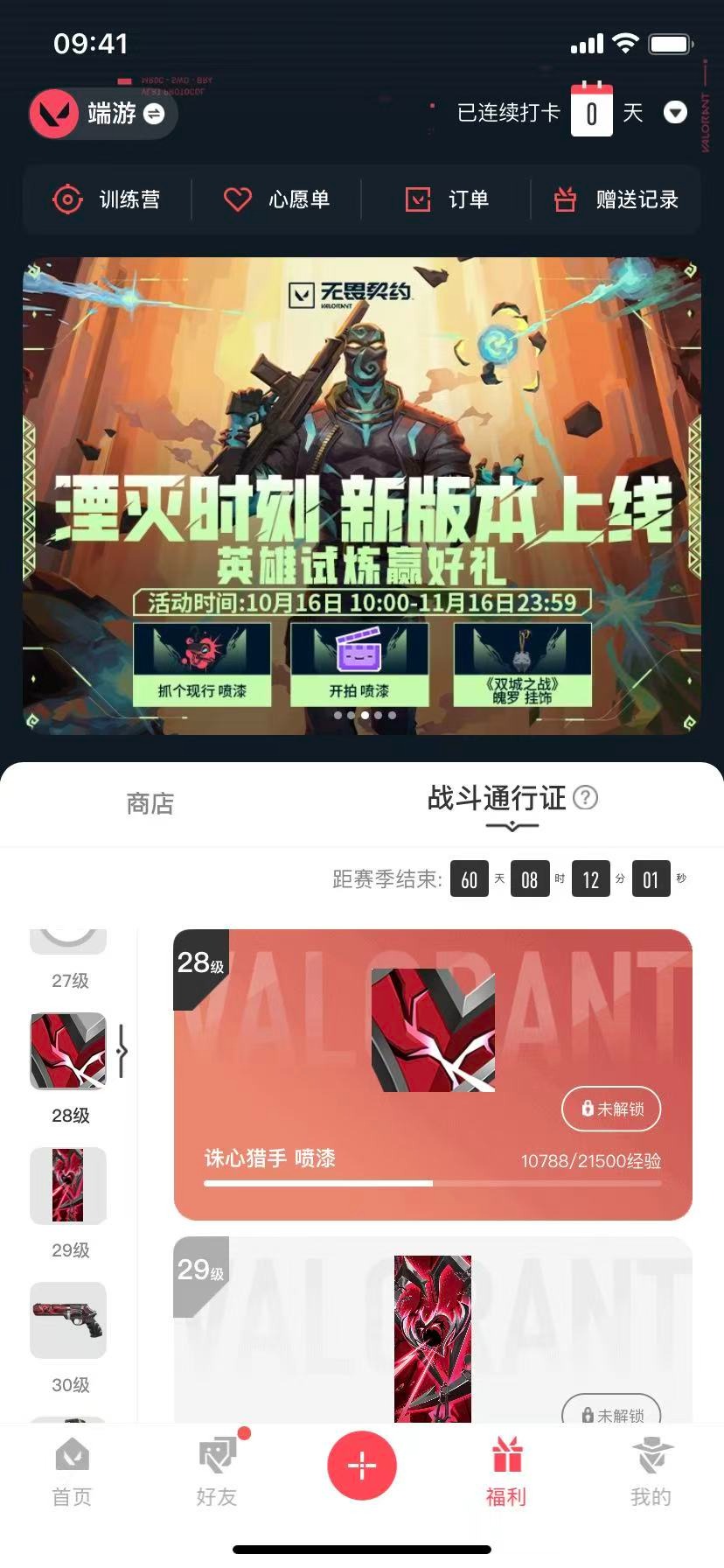Switch to the 商店 tab
This screenshot has width=724, height=1568.
150,803
